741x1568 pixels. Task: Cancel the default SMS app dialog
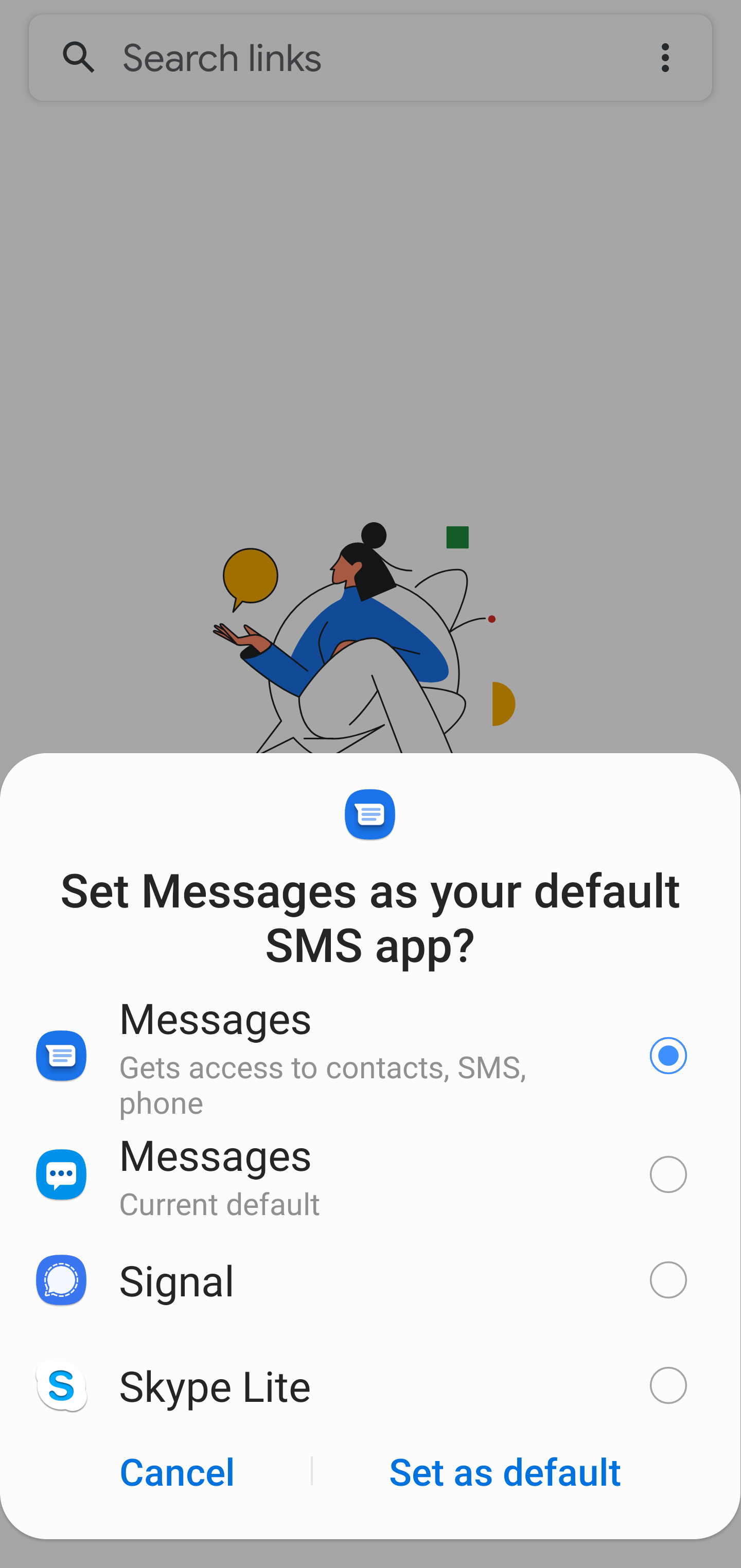click(x=177, y=1472)
